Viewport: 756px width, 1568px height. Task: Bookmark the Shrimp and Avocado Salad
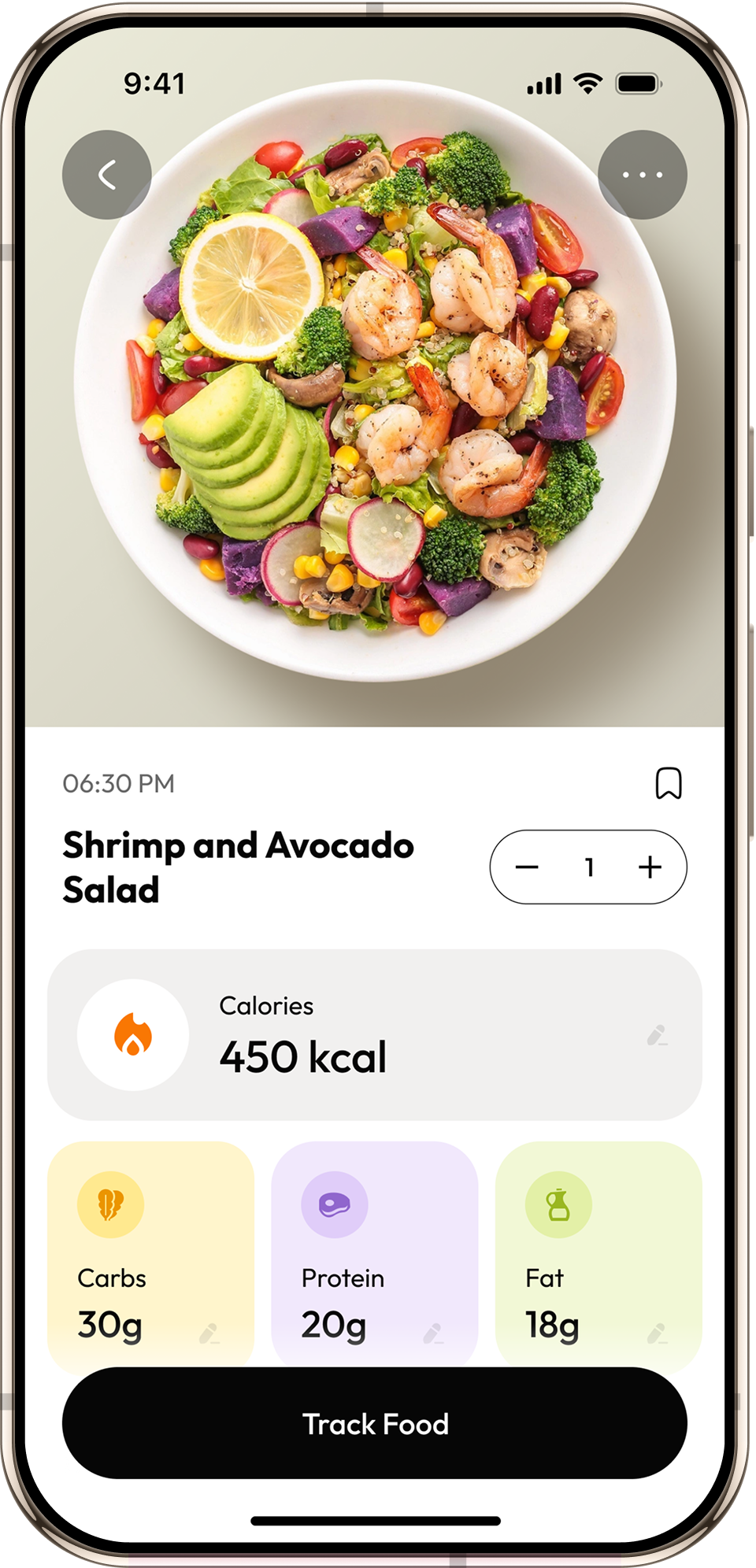pyautogui.click(x=669, y=783)
